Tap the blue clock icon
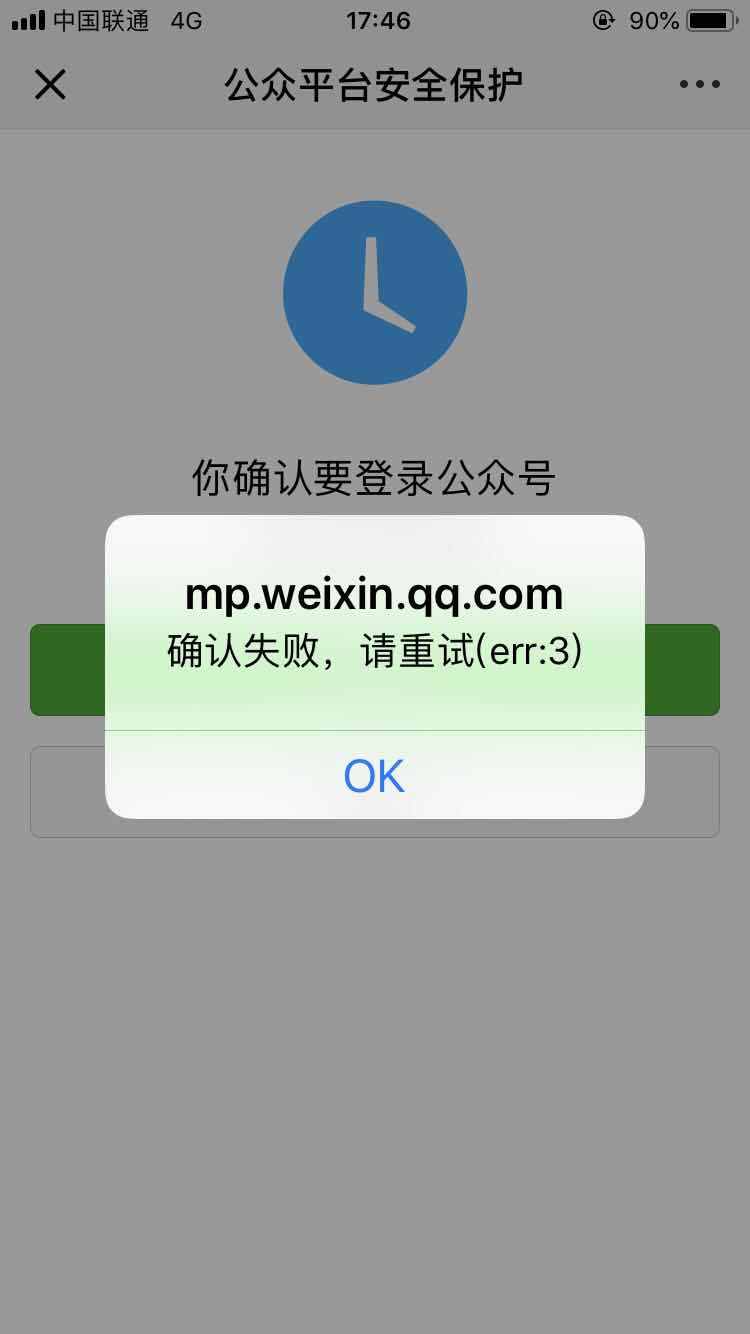750x1334 pixels. tap(375, 293)
